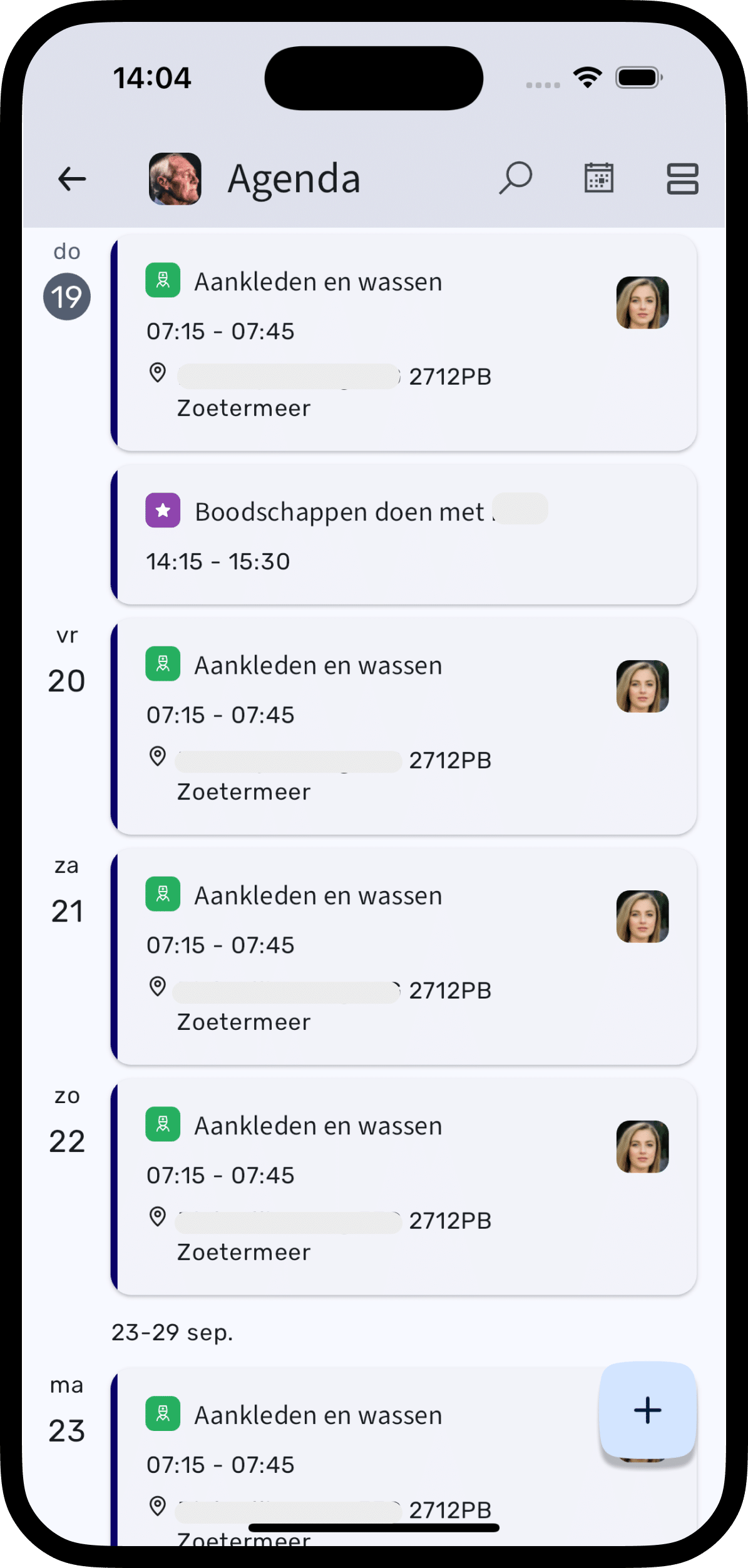Open Saturday 21 Aankleden en wassen appointment

pos(376,956)
